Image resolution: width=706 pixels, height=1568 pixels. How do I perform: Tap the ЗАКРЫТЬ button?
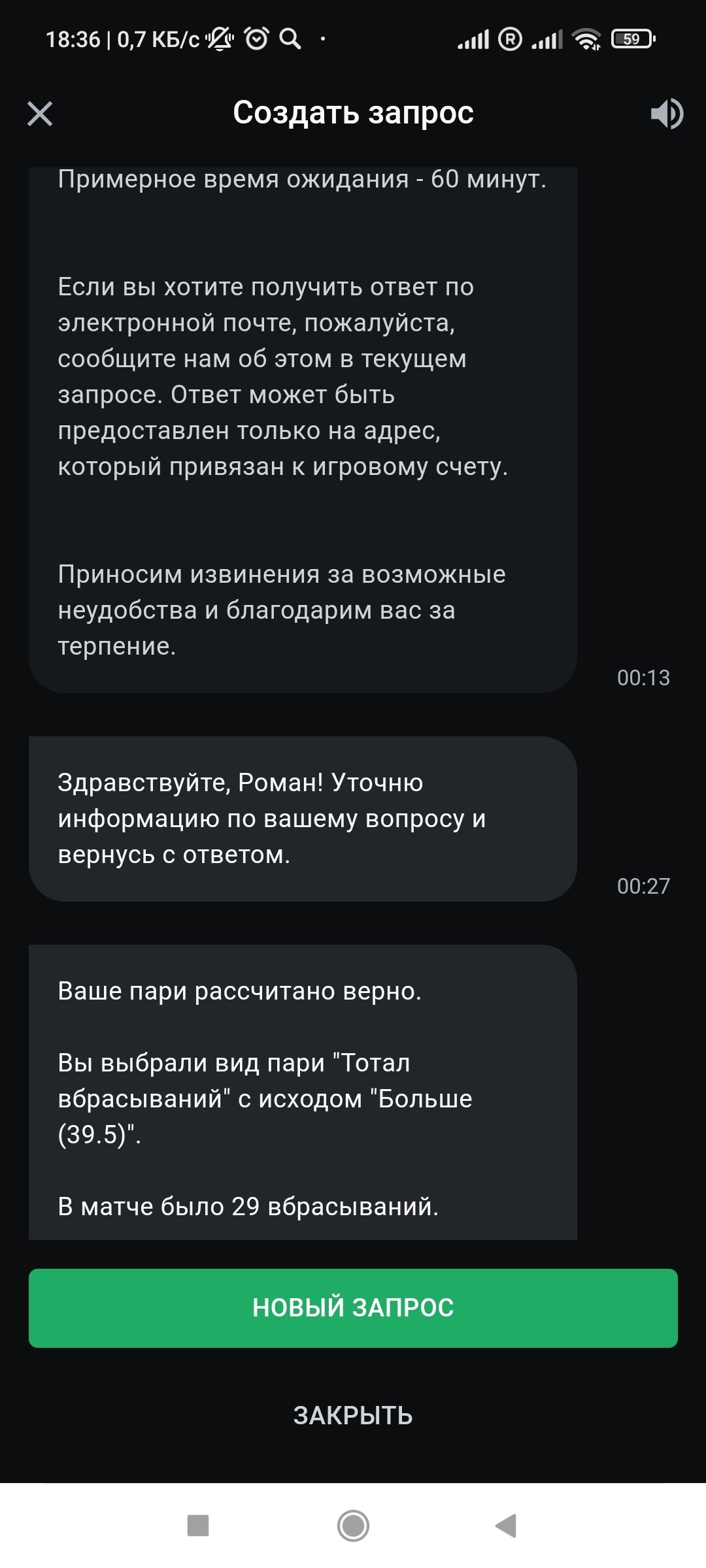tap(353, 1416)
